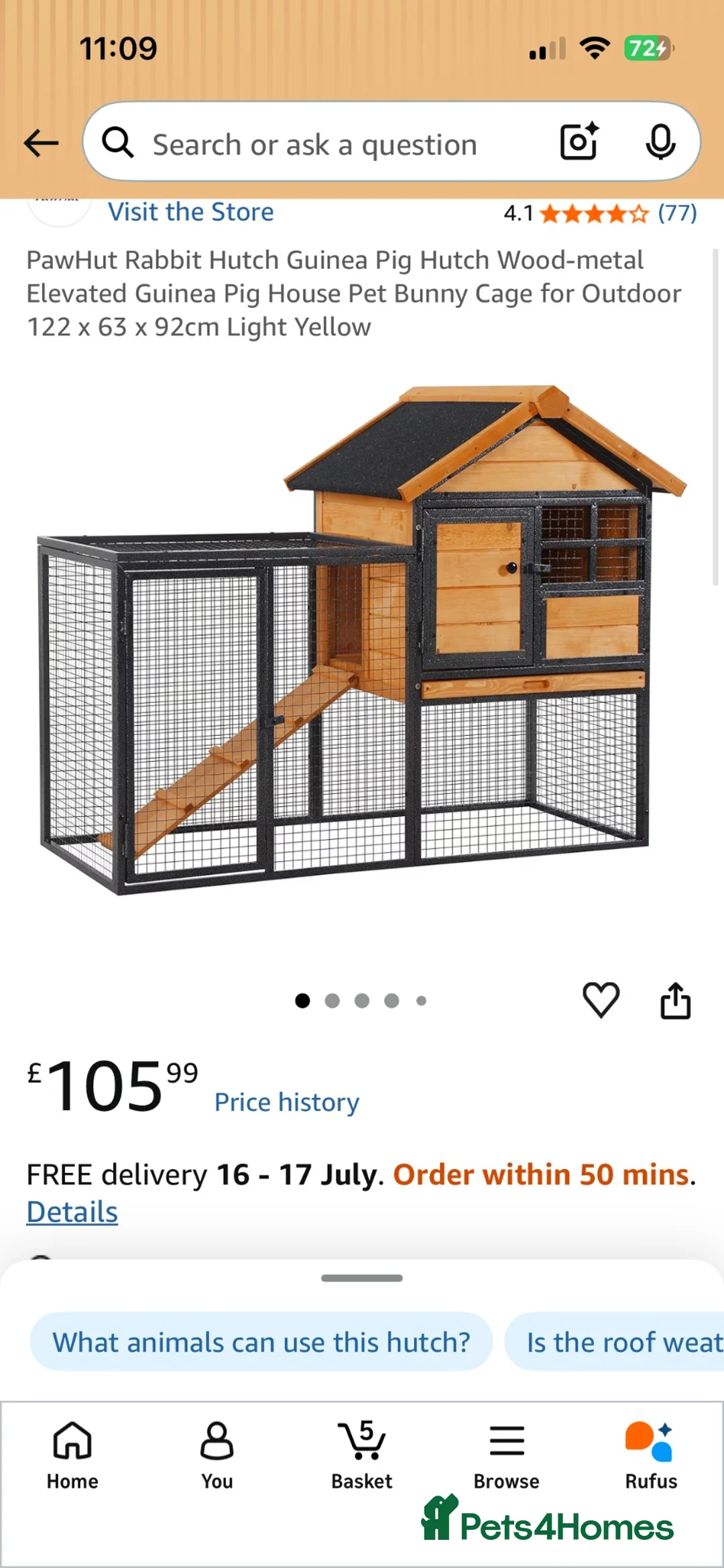Open the Price history link
Viewport: 724px width, 1568px height.
tap(287, 1102)
